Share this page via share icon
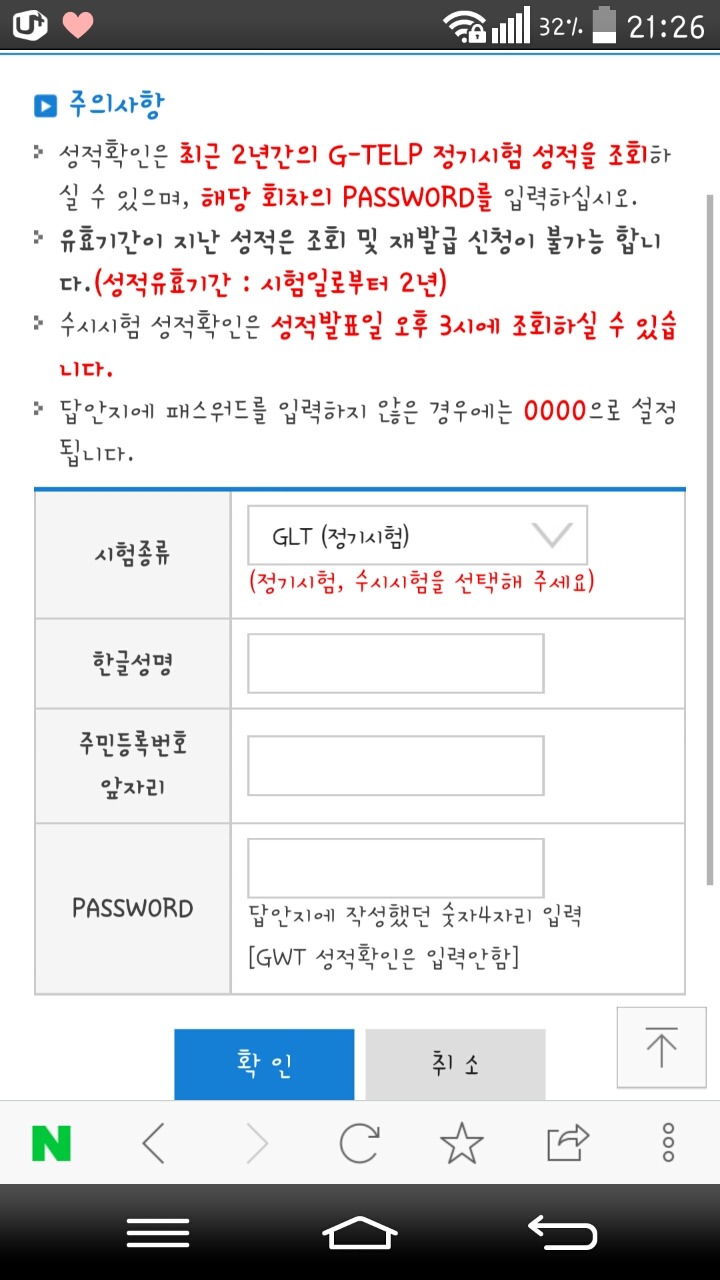 click(x=567, y=1143)
